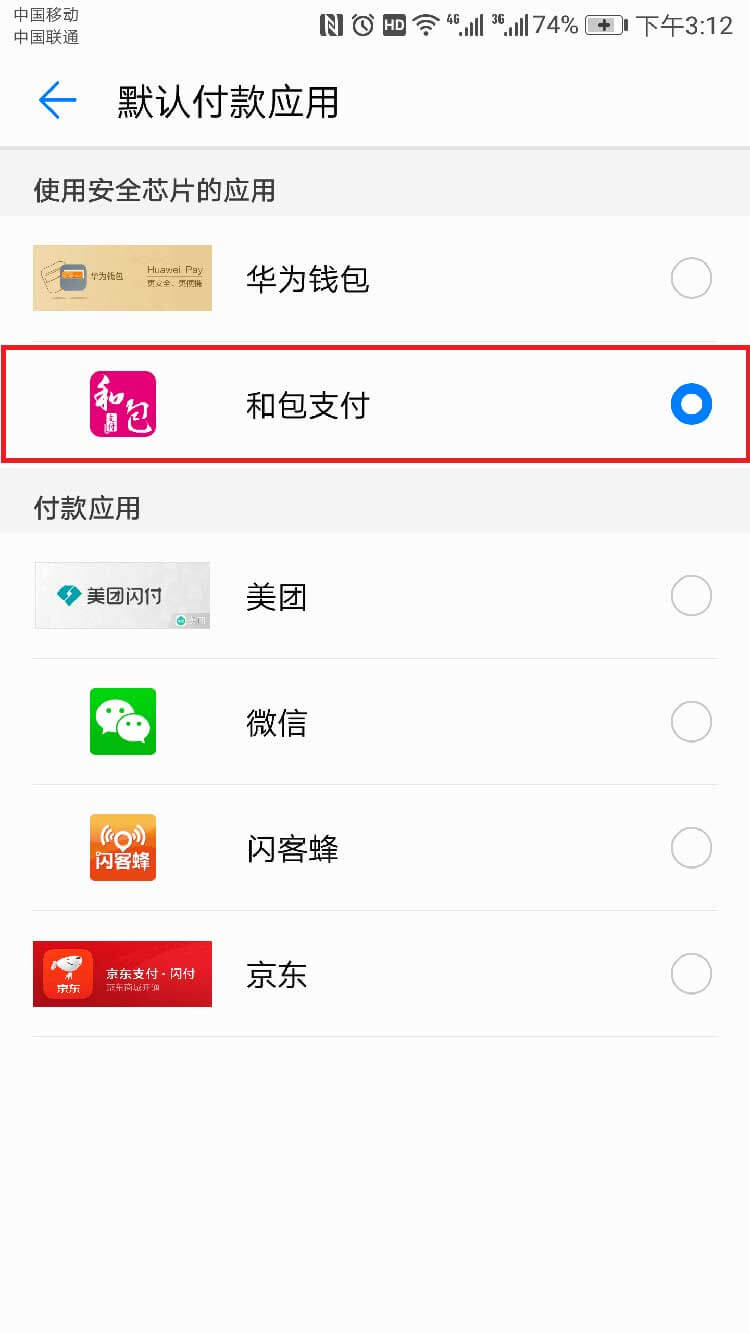Image resolution: width=750 pixels, height=1333 pixels.
Task: Choose 美团 as default payment app
Action: pos(375,596)
